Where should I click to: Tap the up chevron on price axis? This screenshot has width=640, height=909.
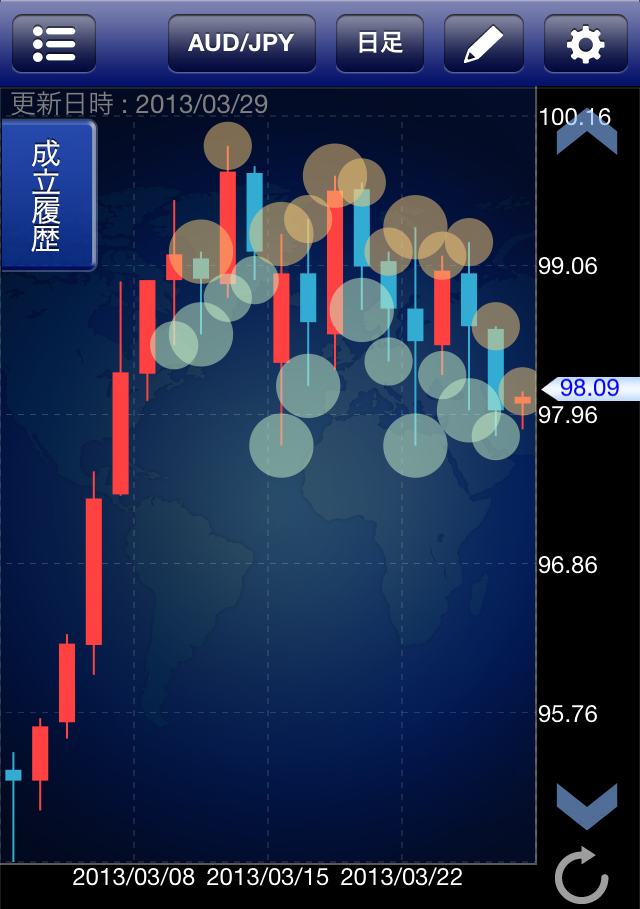coord(587,133)
